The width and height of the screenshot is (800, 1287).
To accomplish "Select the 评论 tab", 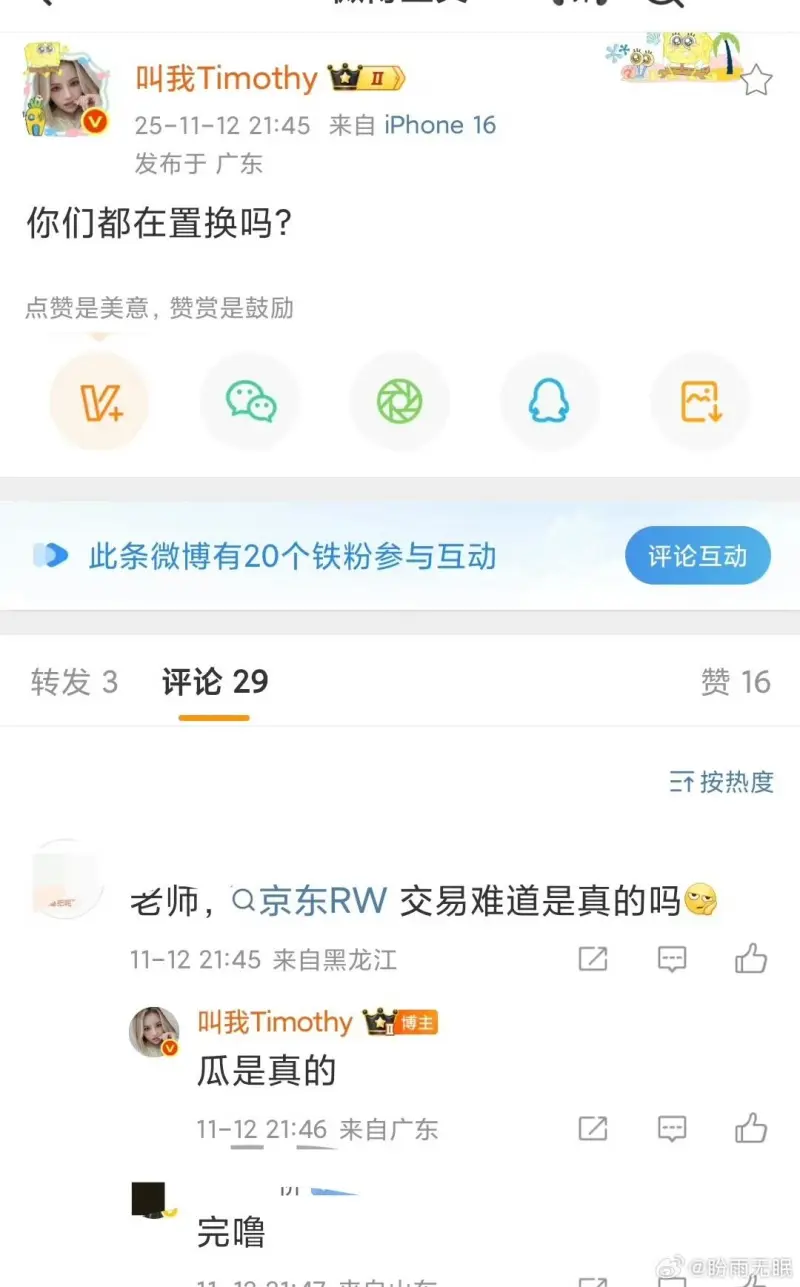I will (215, 682).
